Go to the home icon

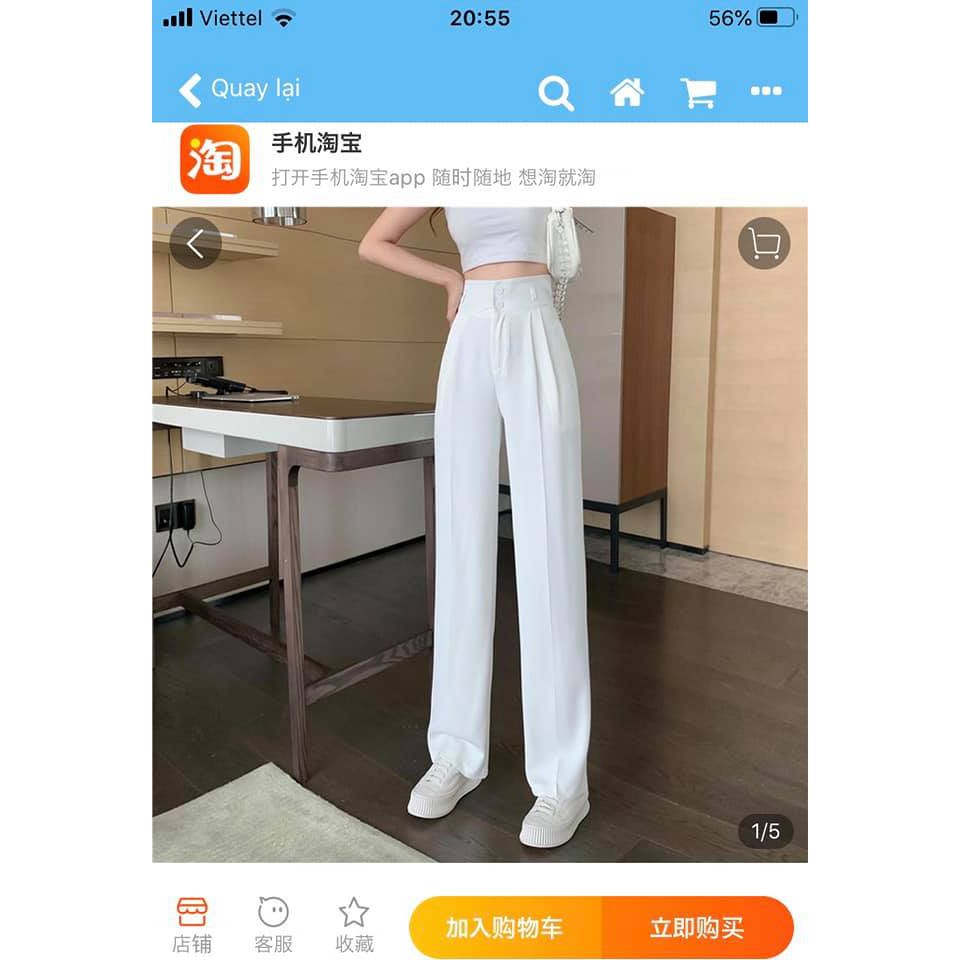627,92
